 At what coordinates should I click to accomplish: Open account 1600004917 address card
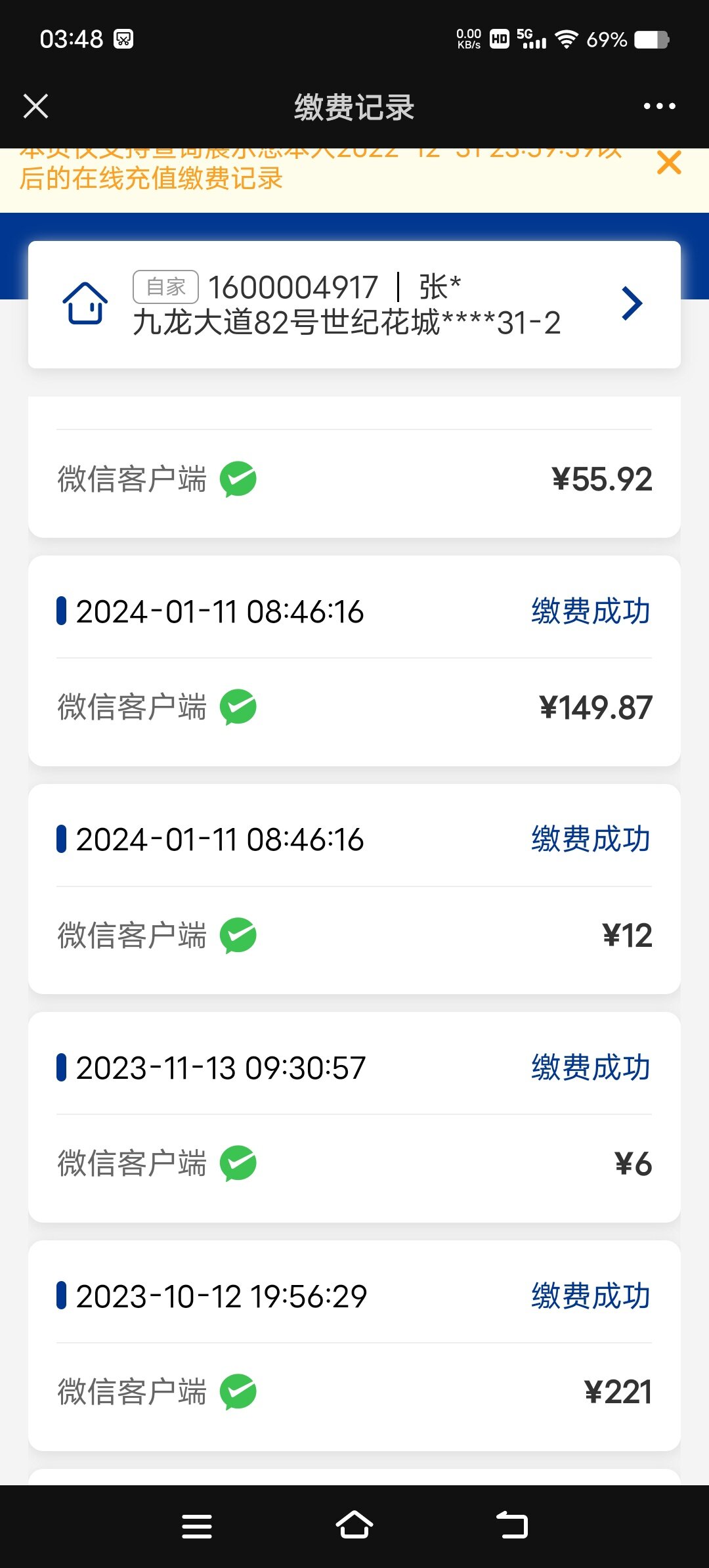(x=354, y=305)
